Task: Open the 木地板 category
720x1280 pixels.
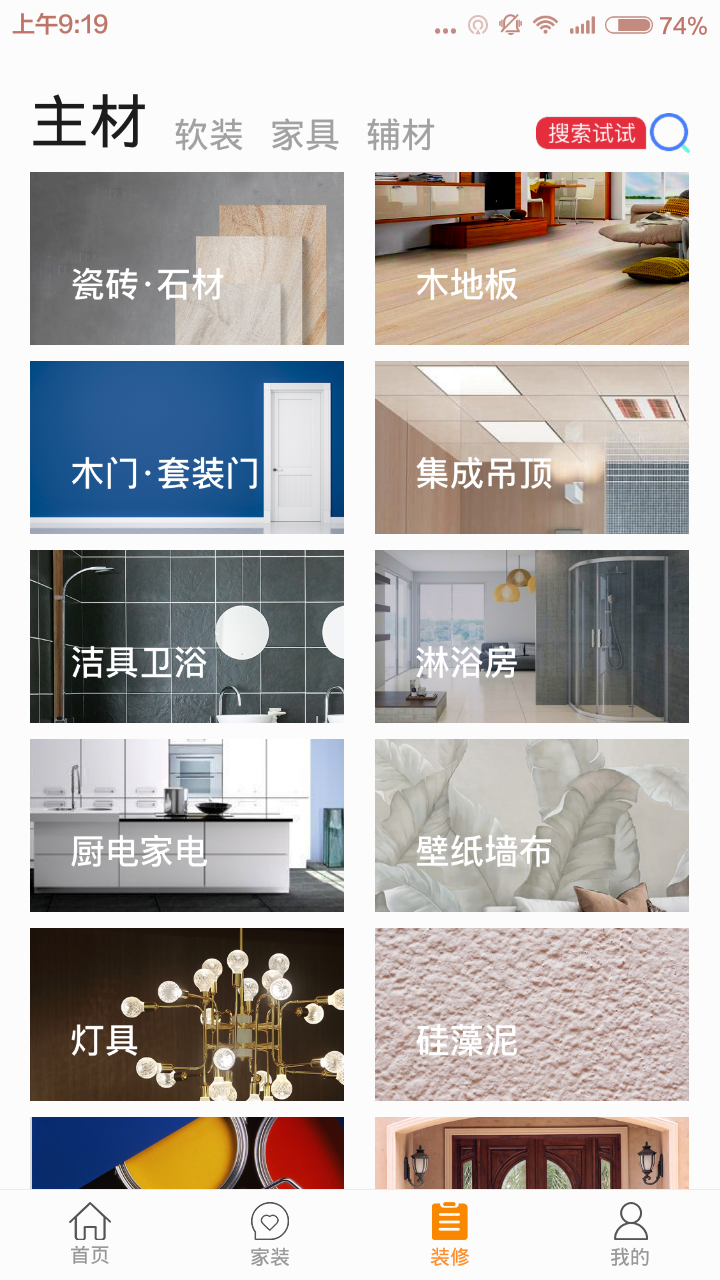Action: (532, 259)
